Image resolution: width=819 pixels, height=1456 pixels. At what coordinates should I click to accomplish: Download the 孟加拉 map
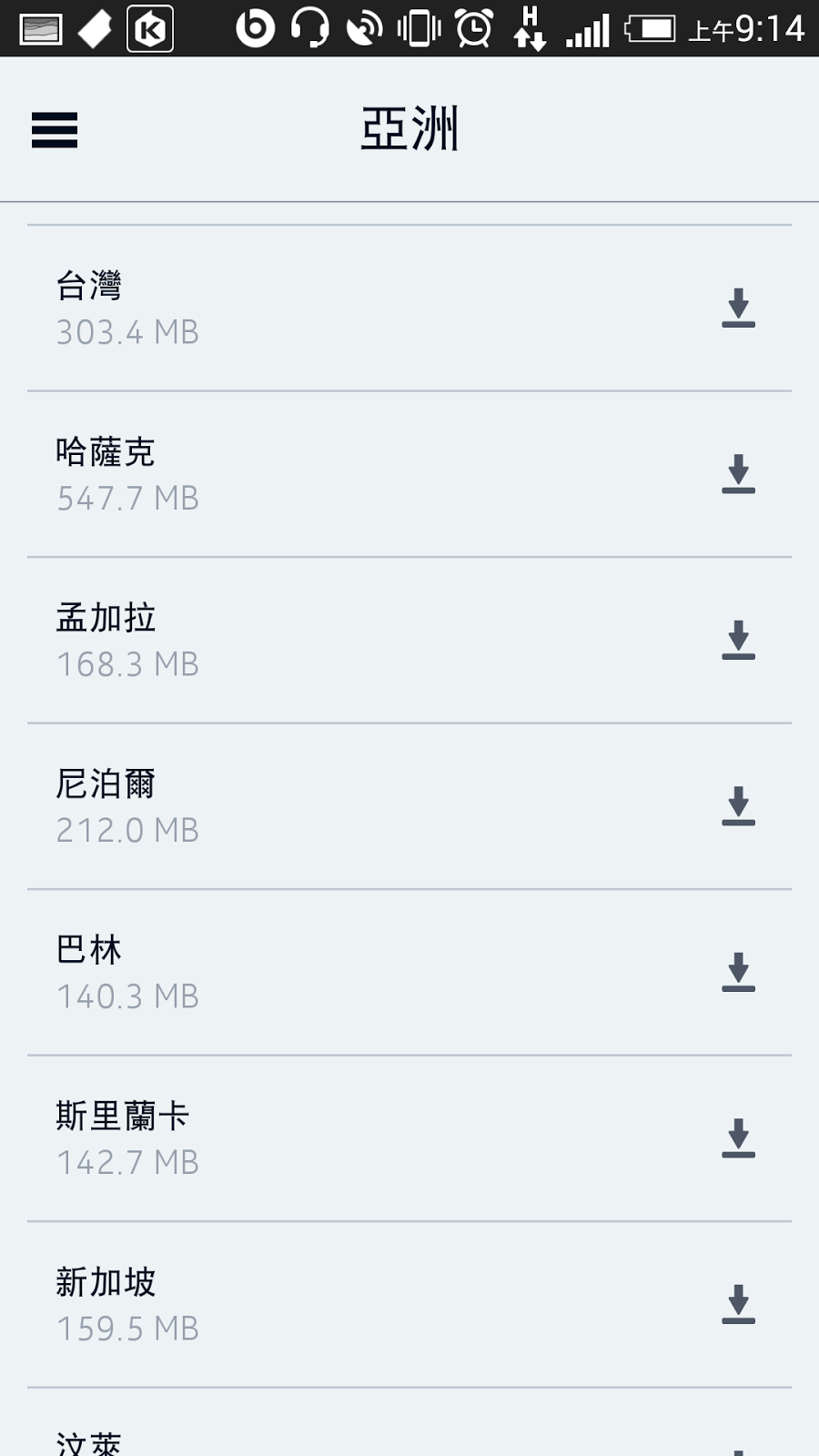click(738, 640)
